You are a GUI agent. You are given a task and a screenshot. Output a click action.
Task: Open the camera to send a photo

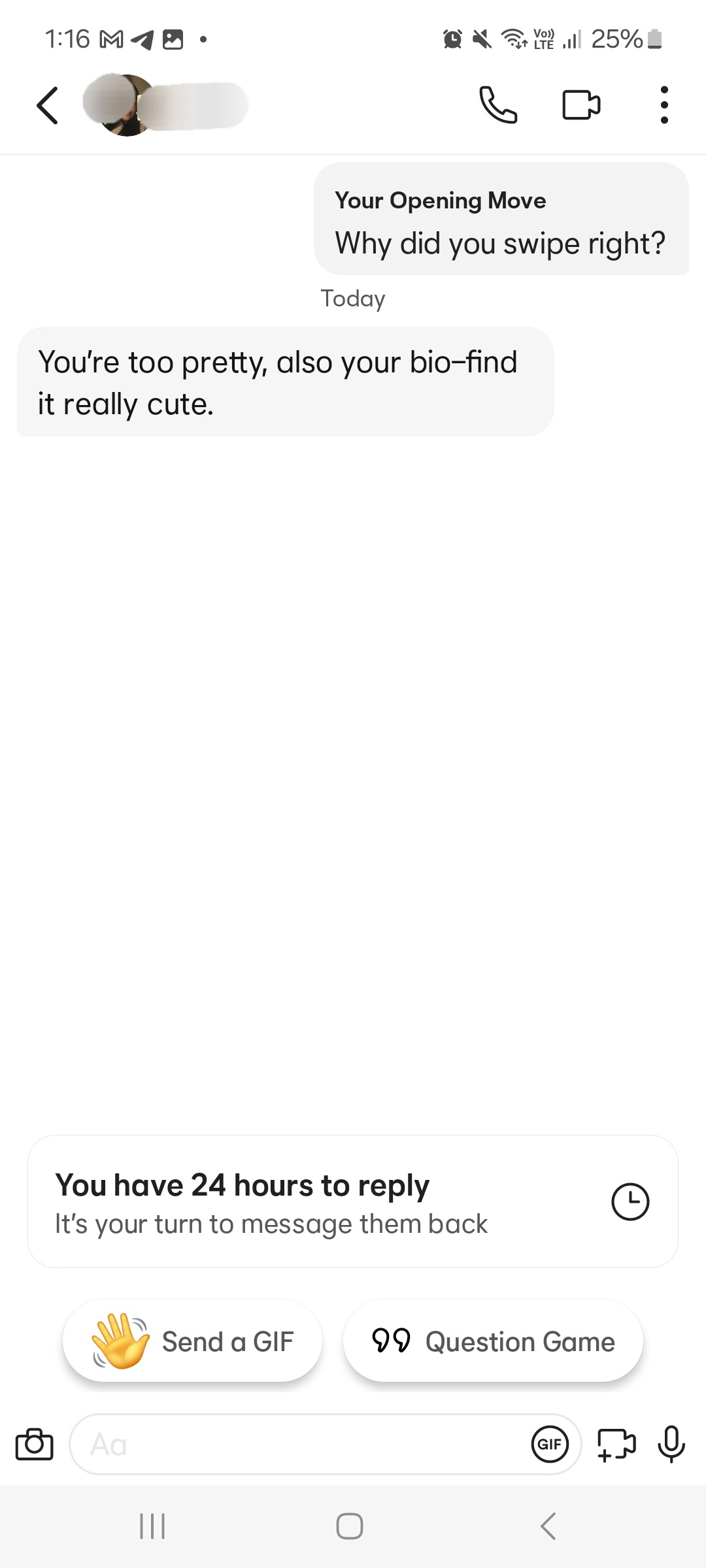[x=34, y=1445]
